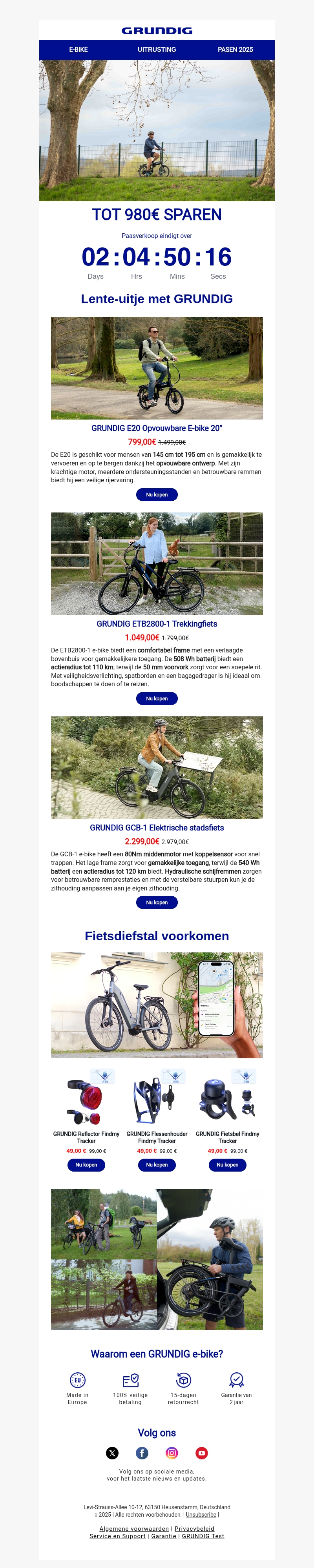Open the Garantie link
Screen dimensions: 314x1568
163,1536
